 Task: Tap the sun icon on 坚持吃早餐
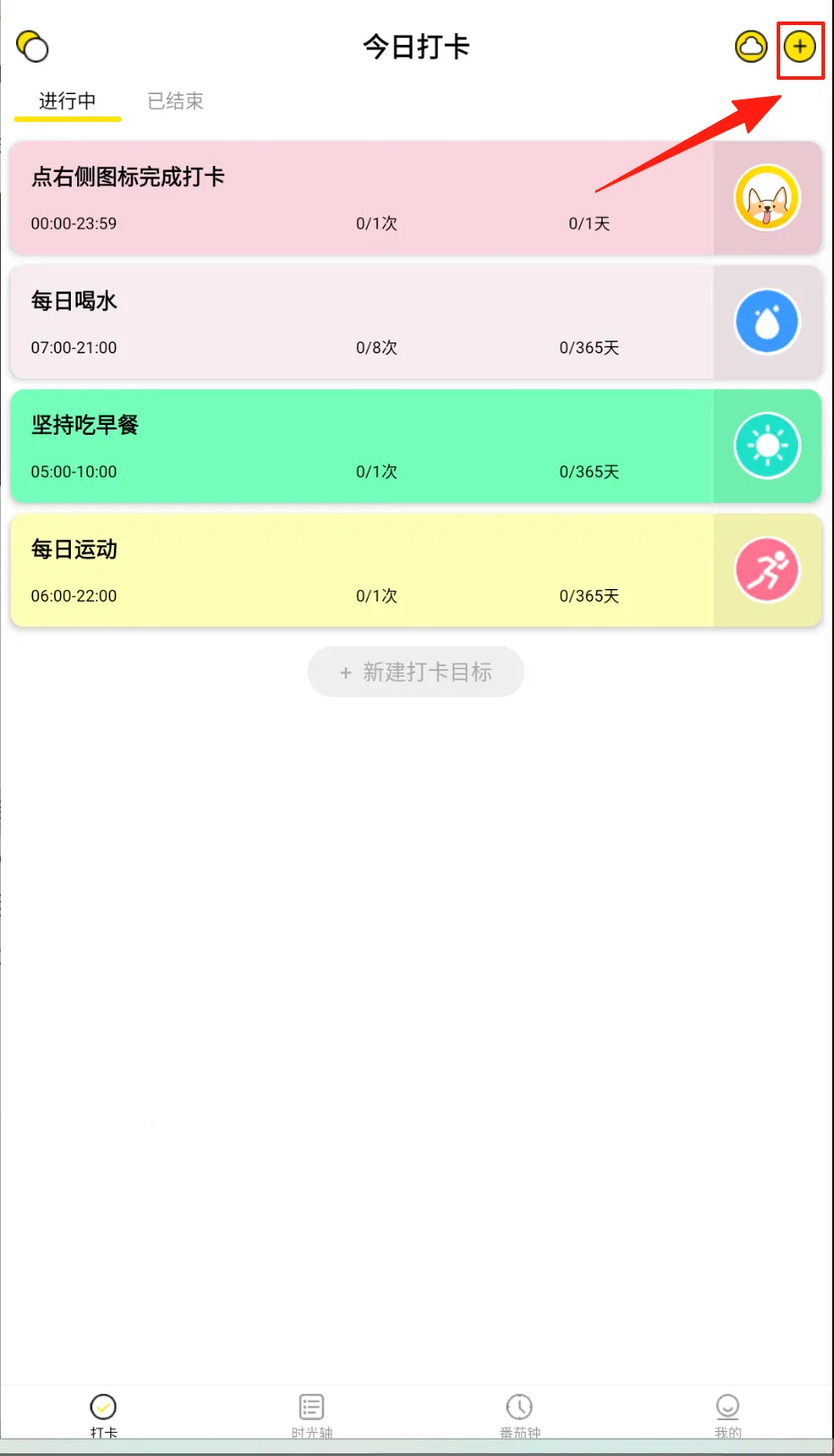[768, 446]
